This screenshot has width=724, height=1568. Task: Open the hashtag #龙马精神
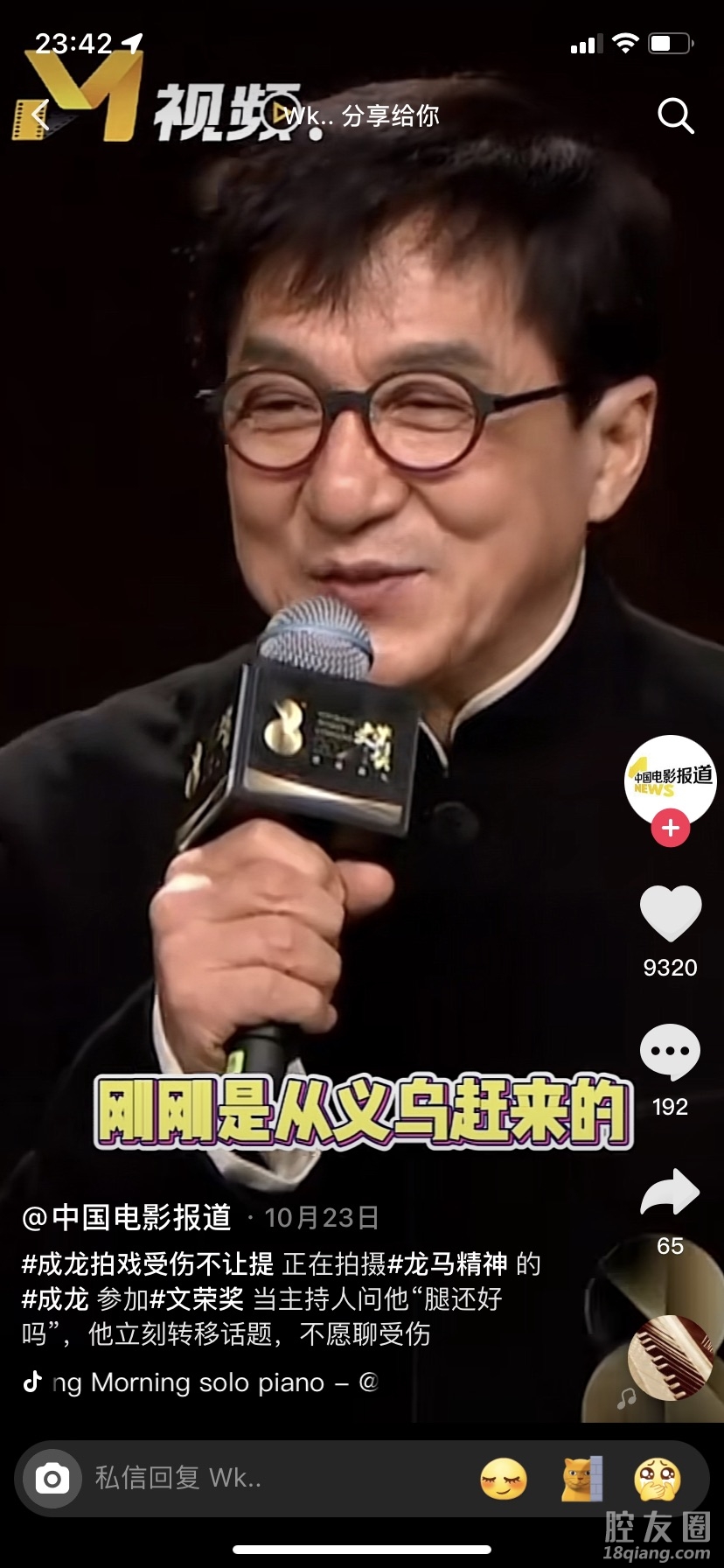(x=448, y=1264)
